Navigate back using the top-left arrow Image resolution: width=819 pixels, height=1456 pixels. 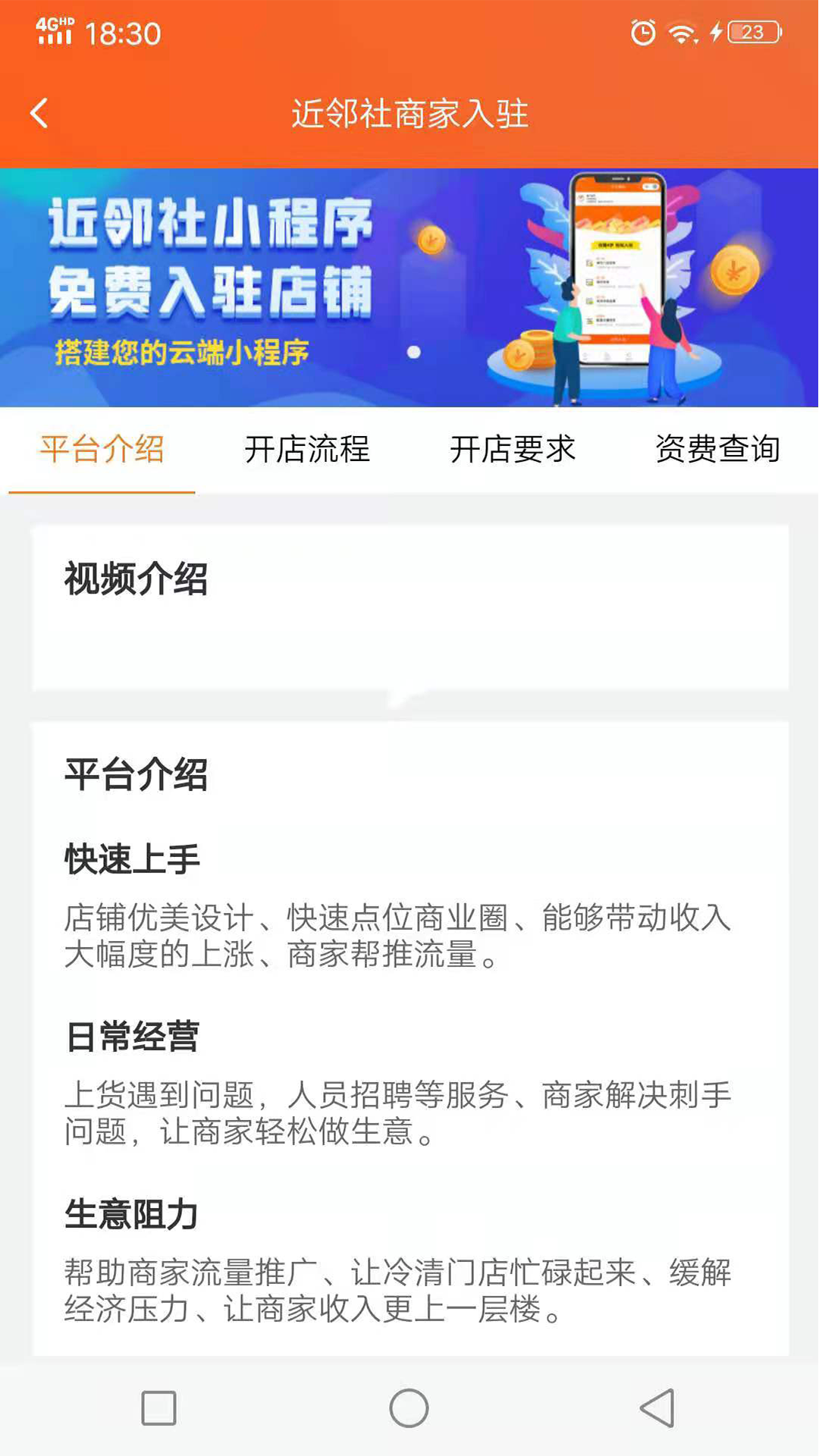pos(39,111)
